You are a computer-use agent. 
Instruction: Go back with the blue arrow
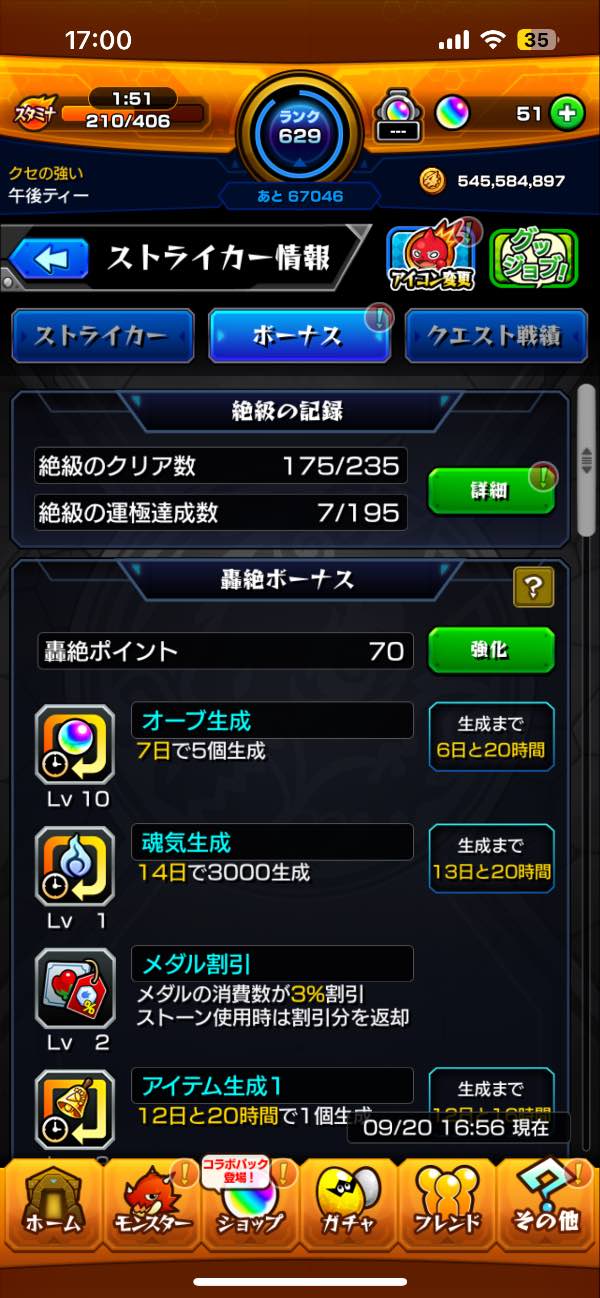(x=52, y=260)
